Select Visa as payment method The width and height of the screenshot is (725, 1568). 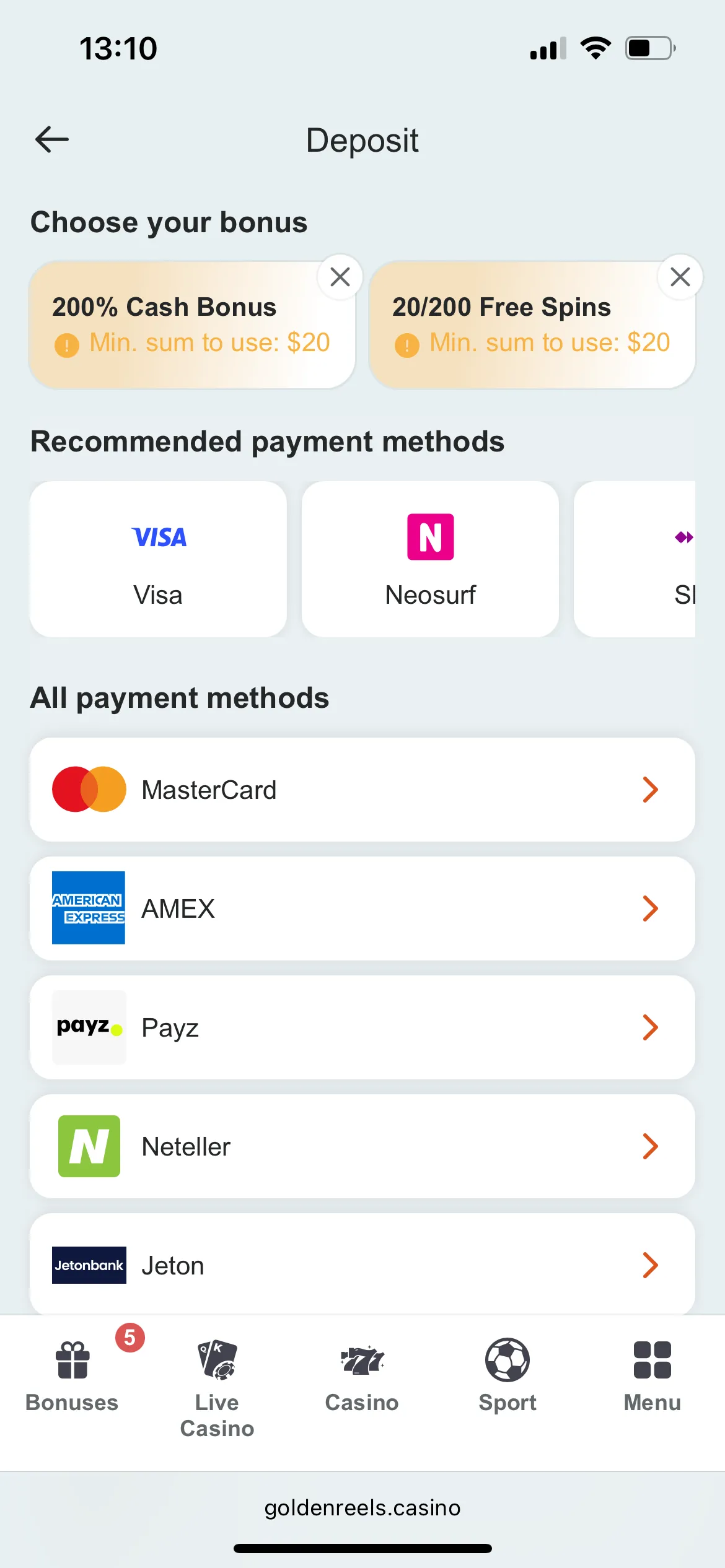pos(158,559)
